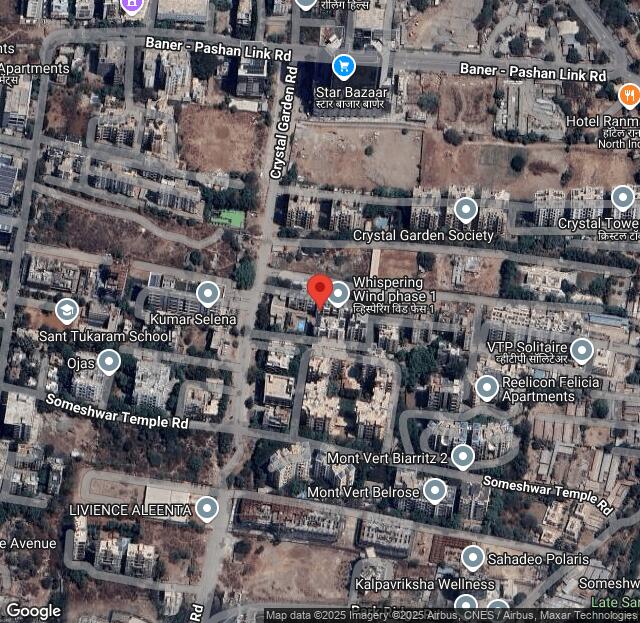Open the Sant Tukaram School marker
Screen dimensions: 640x623
coord(67,310)
